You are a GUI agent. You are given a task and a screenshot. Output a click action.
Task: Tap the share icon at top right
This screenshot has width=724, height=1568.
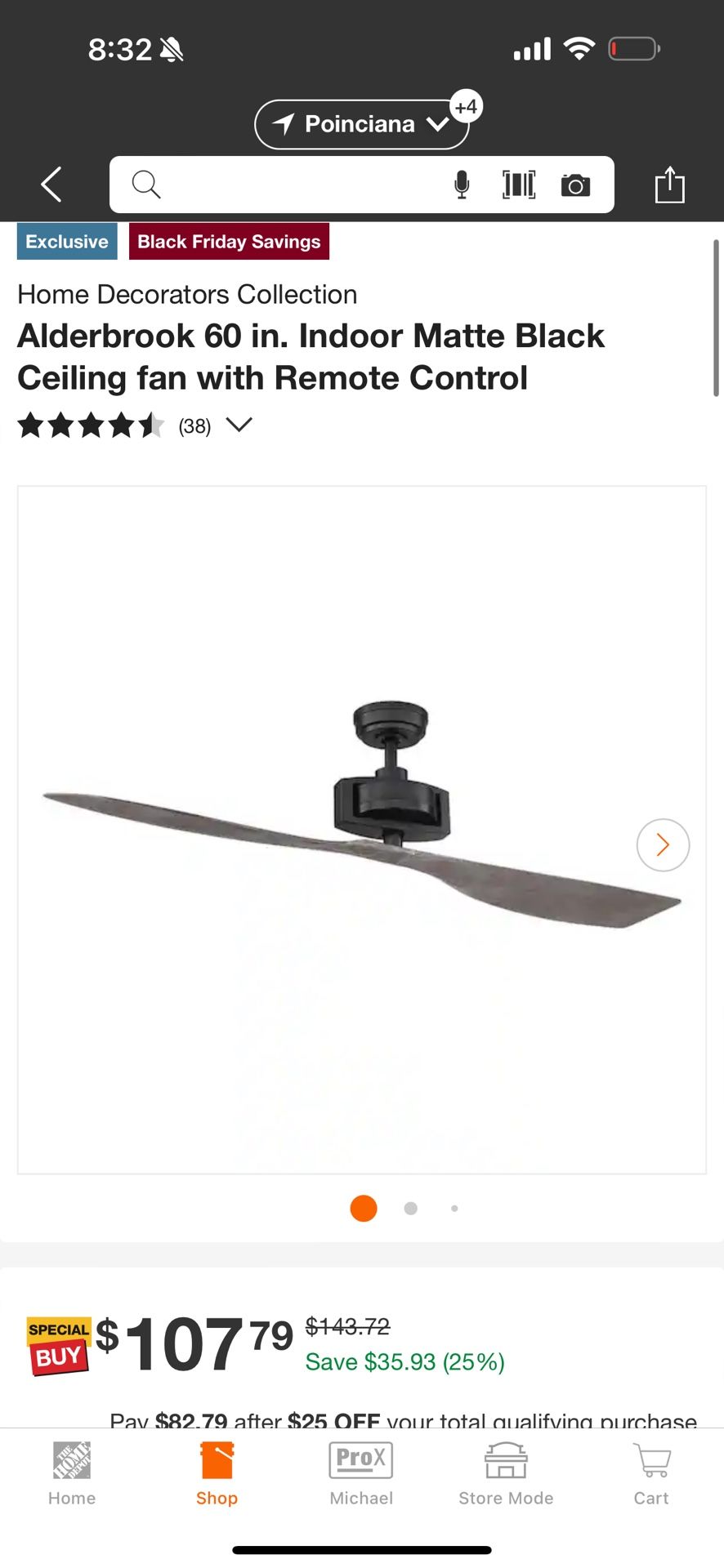point(671,185)
